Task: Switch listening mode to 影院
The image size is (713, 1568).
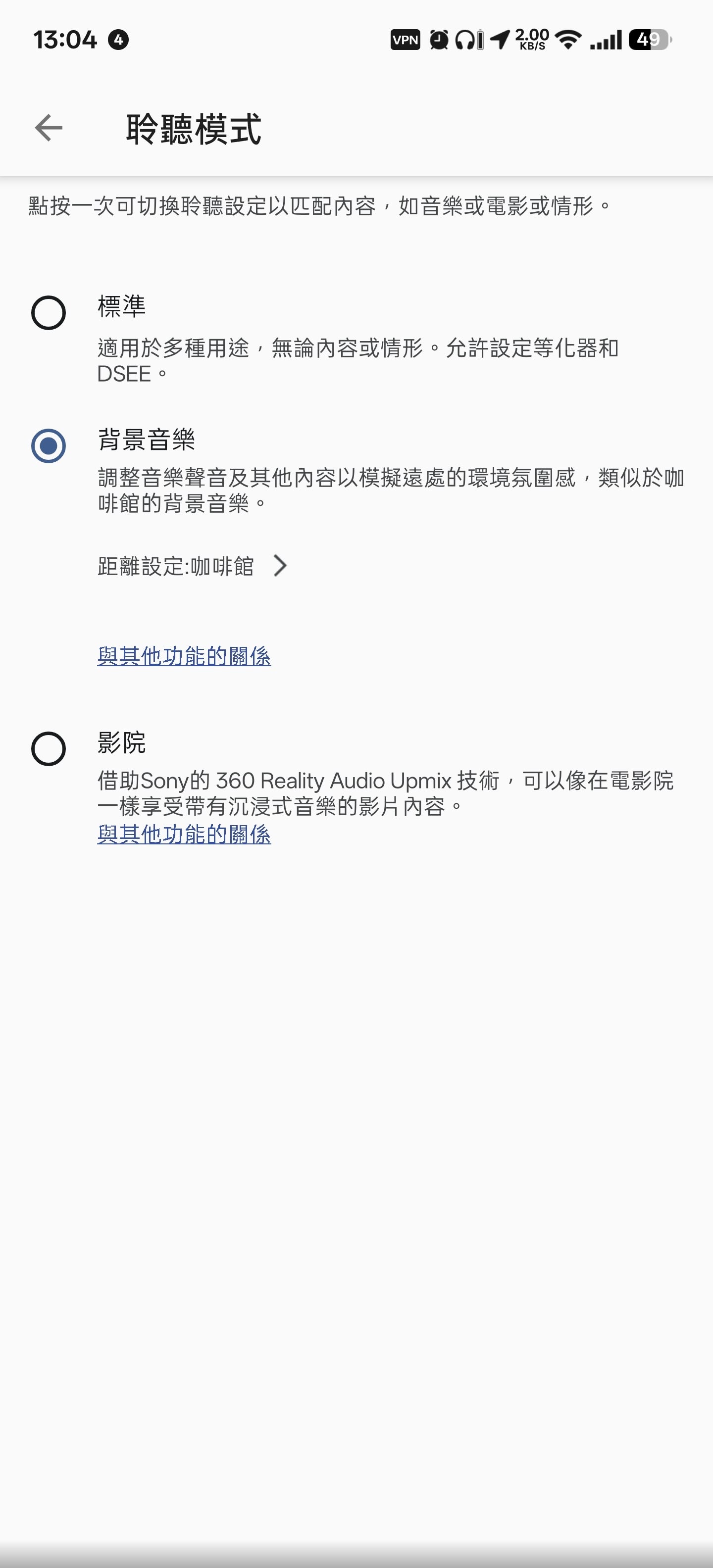Action: pos(49,749)
